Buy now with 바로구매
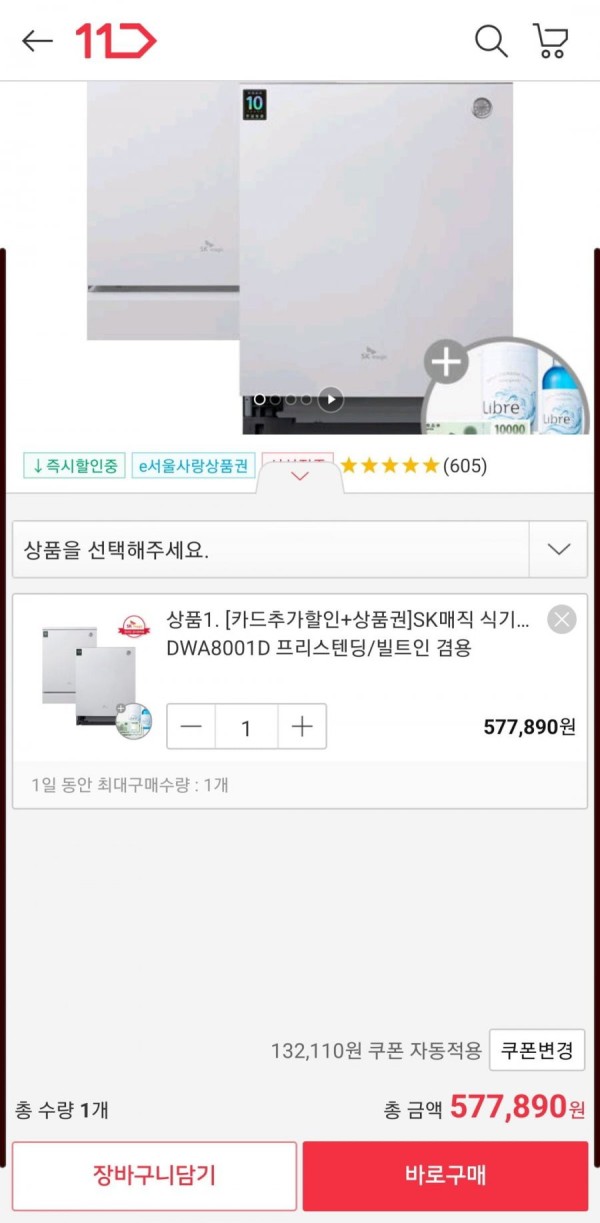Screen dimensions: 600x1223 click(x=445, y=1175)
